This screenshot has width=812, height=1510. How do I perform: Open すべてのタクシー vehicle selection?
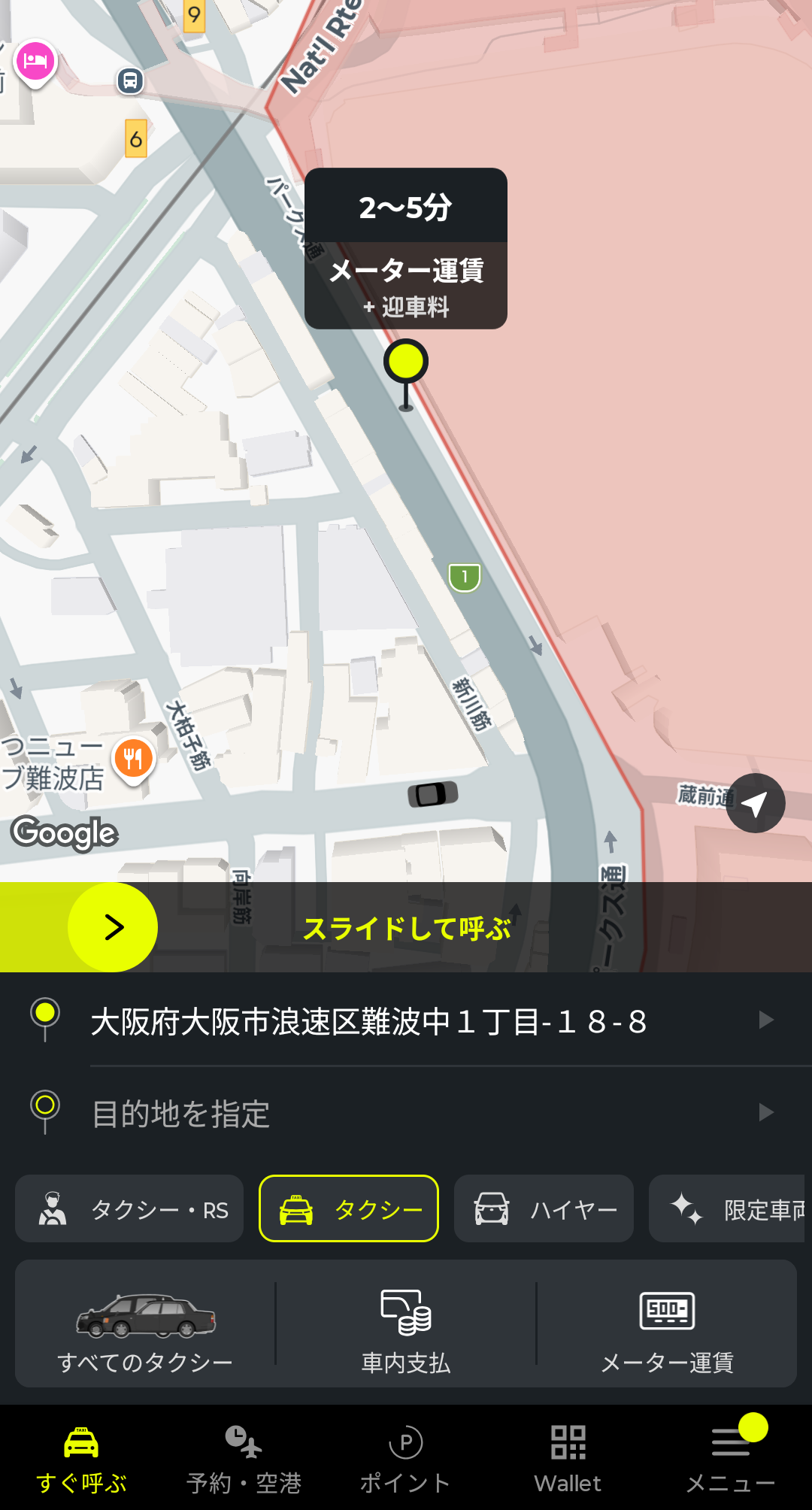145,1324
